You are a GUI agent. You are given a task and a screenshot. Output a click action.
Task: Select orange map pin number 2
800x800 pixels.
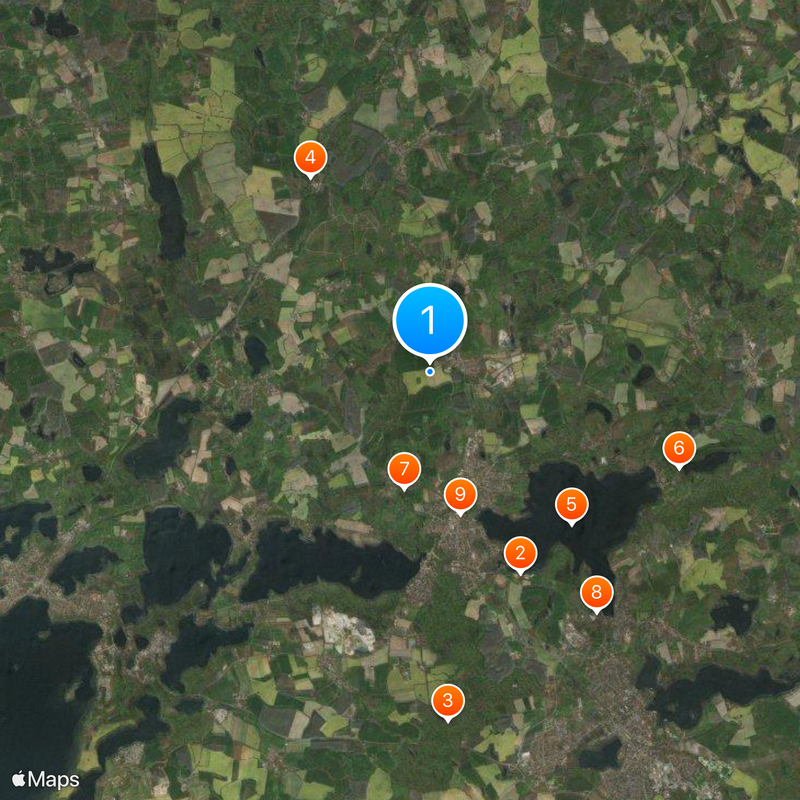(520, 553)
